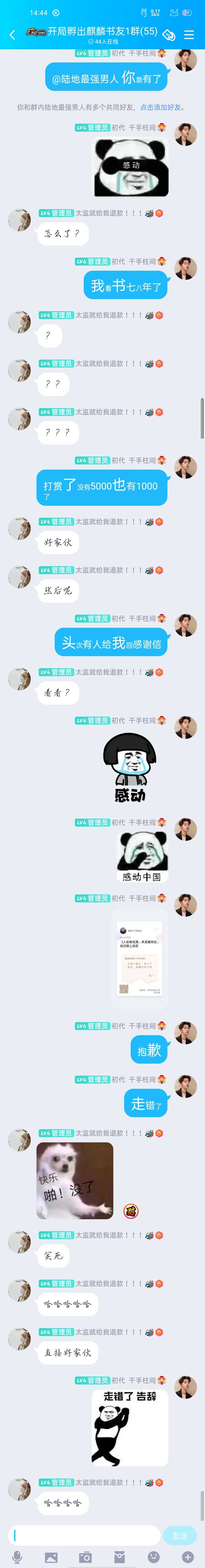Open the 走错了 告辞 panda sticker
Screen dimensions: 205x1568
pos(130,1428)
